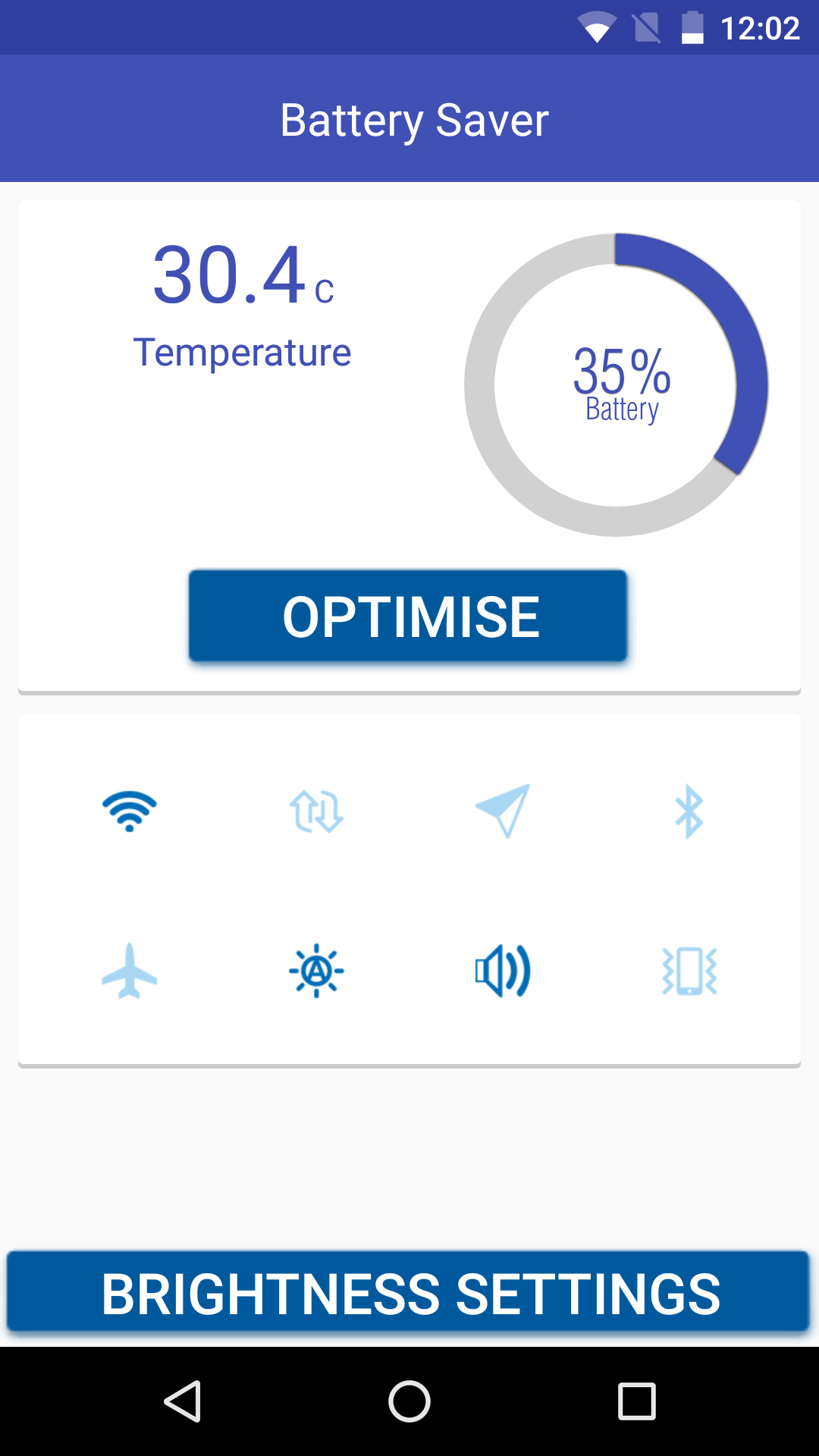The image size is (819, 1456).
Task: Toggle the location paper-plane icon
Action: coord(503,811)
